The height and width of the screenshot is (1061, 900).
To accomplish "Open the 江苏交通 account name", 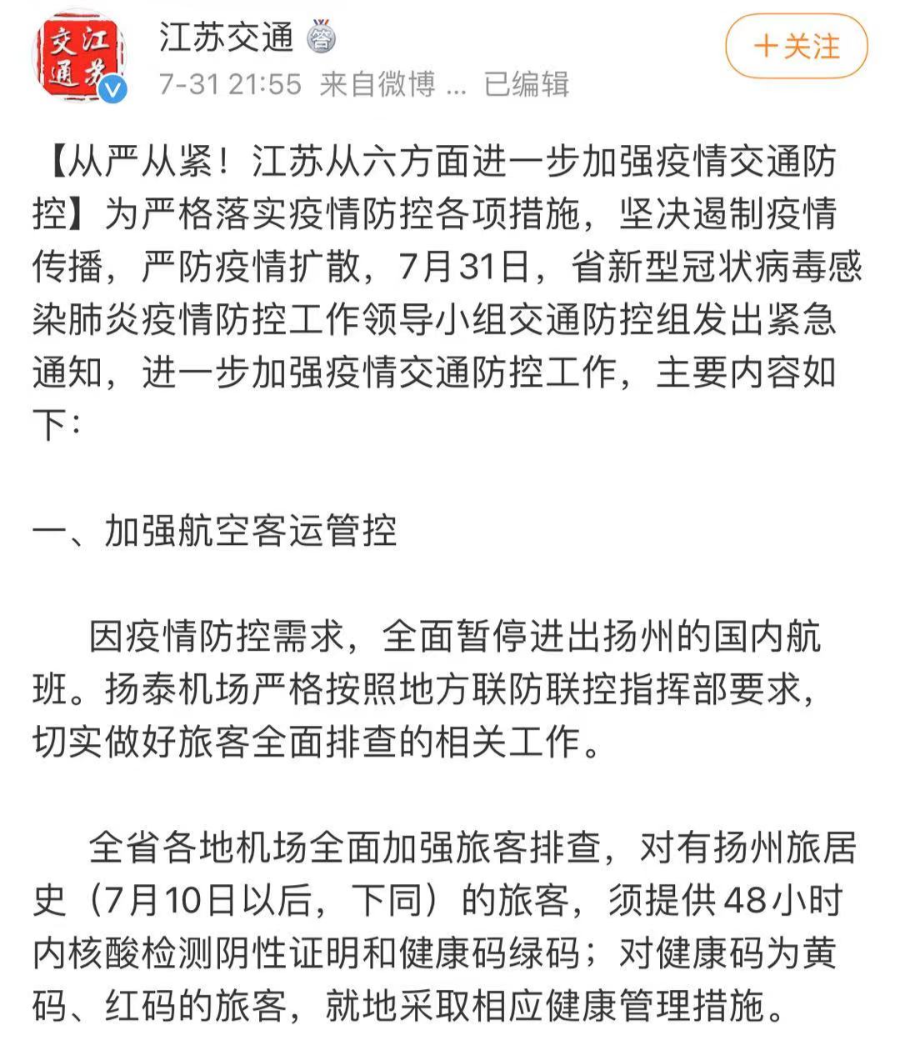I will [x=226, y=38].
